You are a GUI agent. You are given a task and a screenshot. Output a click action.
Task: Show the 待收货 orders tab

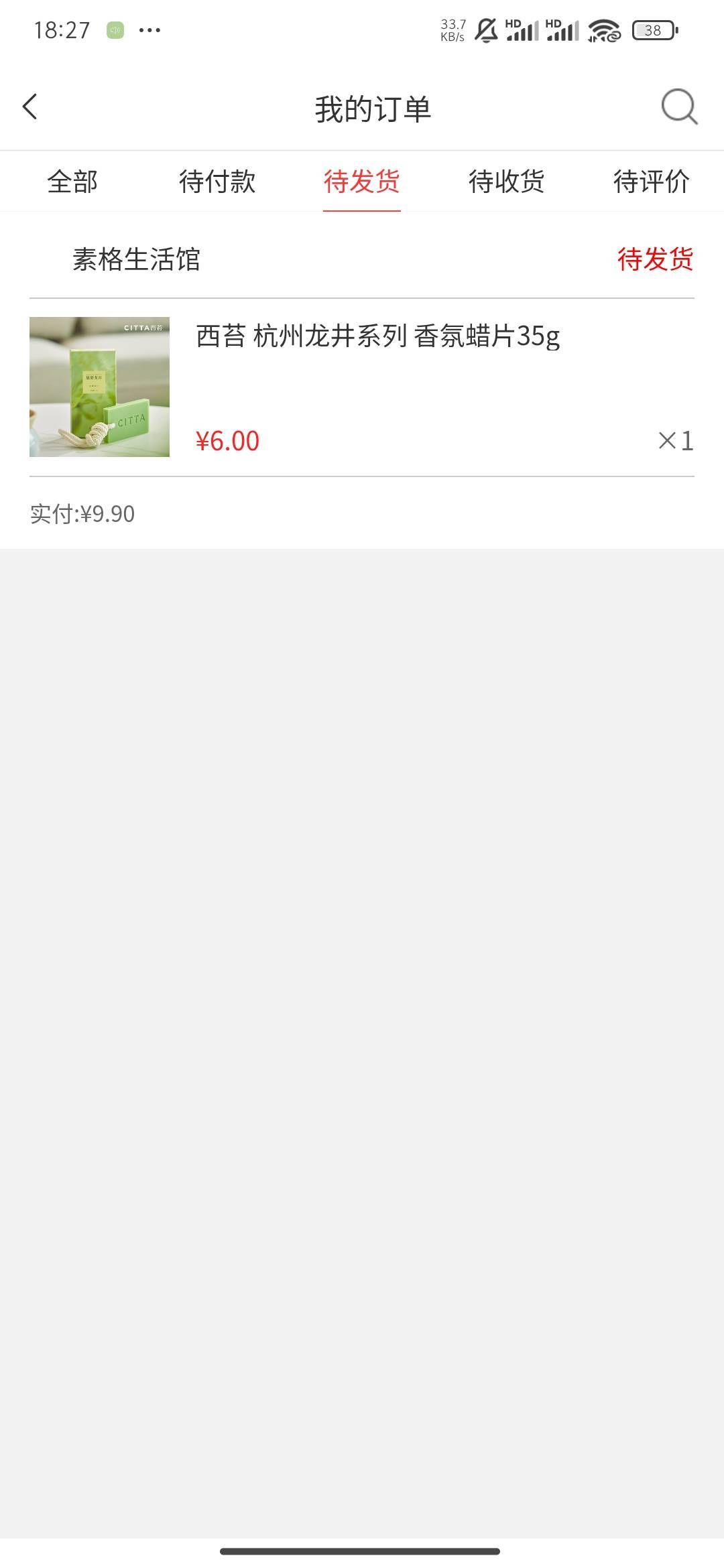[x=506, y=182]
